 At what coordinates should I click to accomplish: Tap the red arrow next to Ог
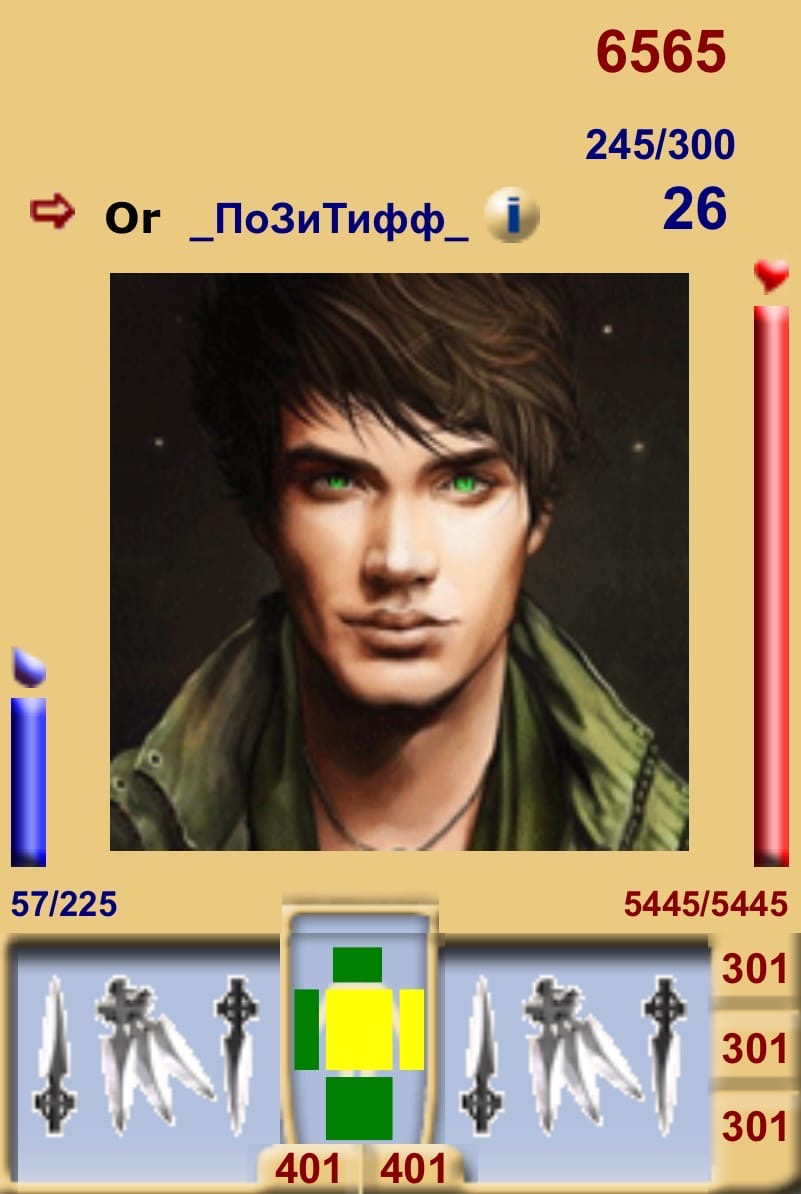tap(52, 212)
